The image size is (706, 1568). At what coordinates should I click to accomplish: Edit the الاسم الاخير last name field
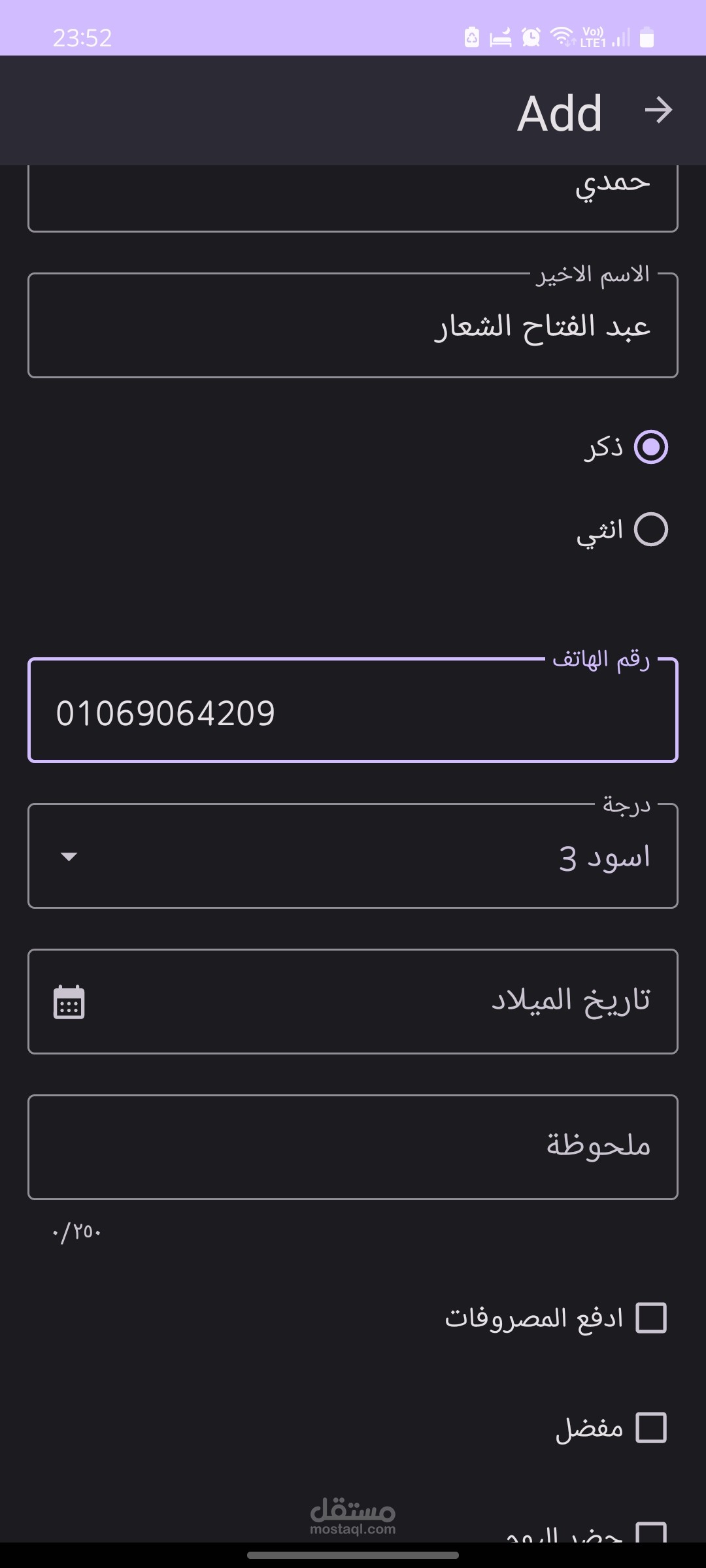(x=353, y=325)
